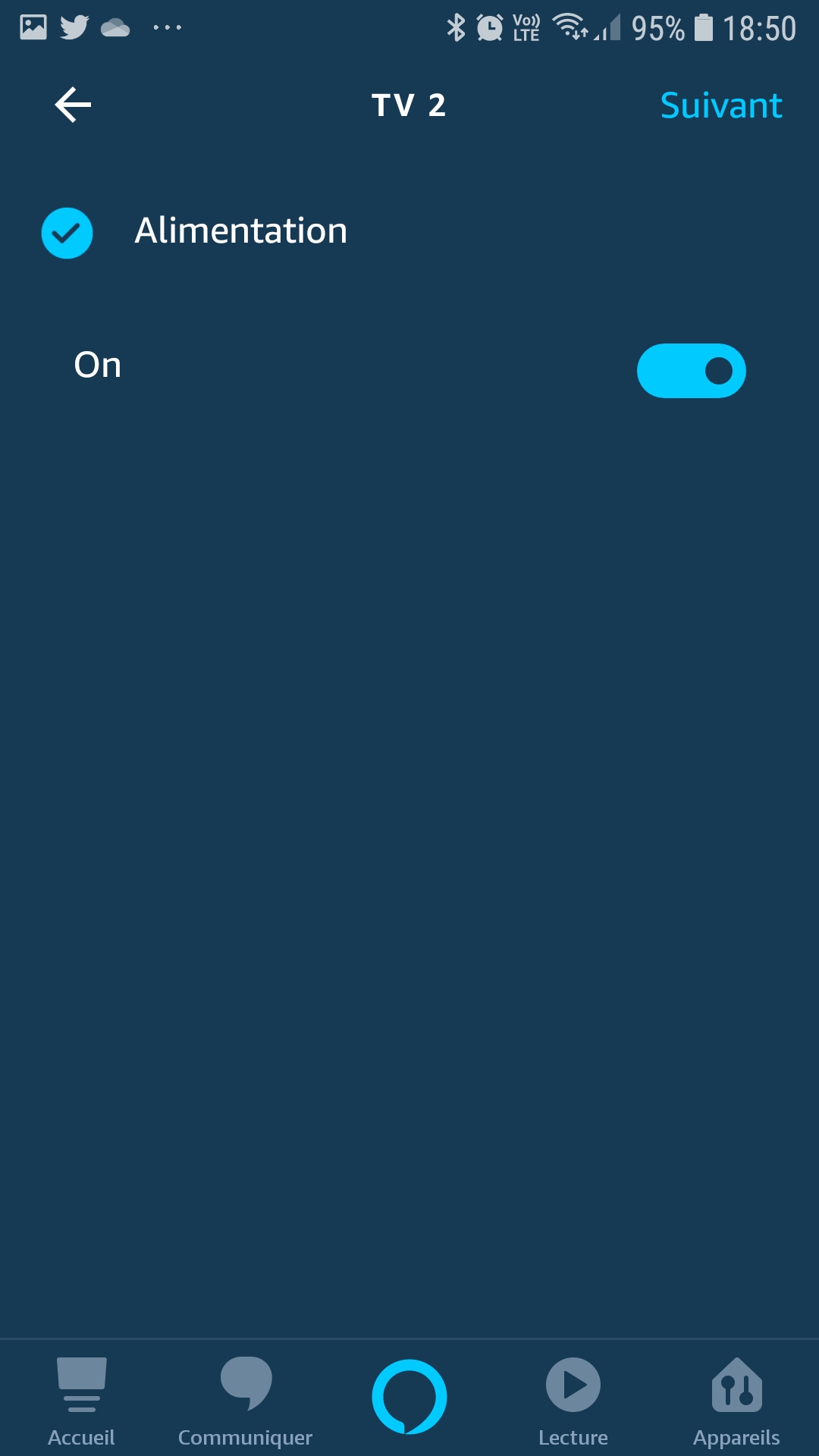Toggle the On power switch
Image resolution: width=819 pixels, height=1456 pixels.
coord(692,371)
